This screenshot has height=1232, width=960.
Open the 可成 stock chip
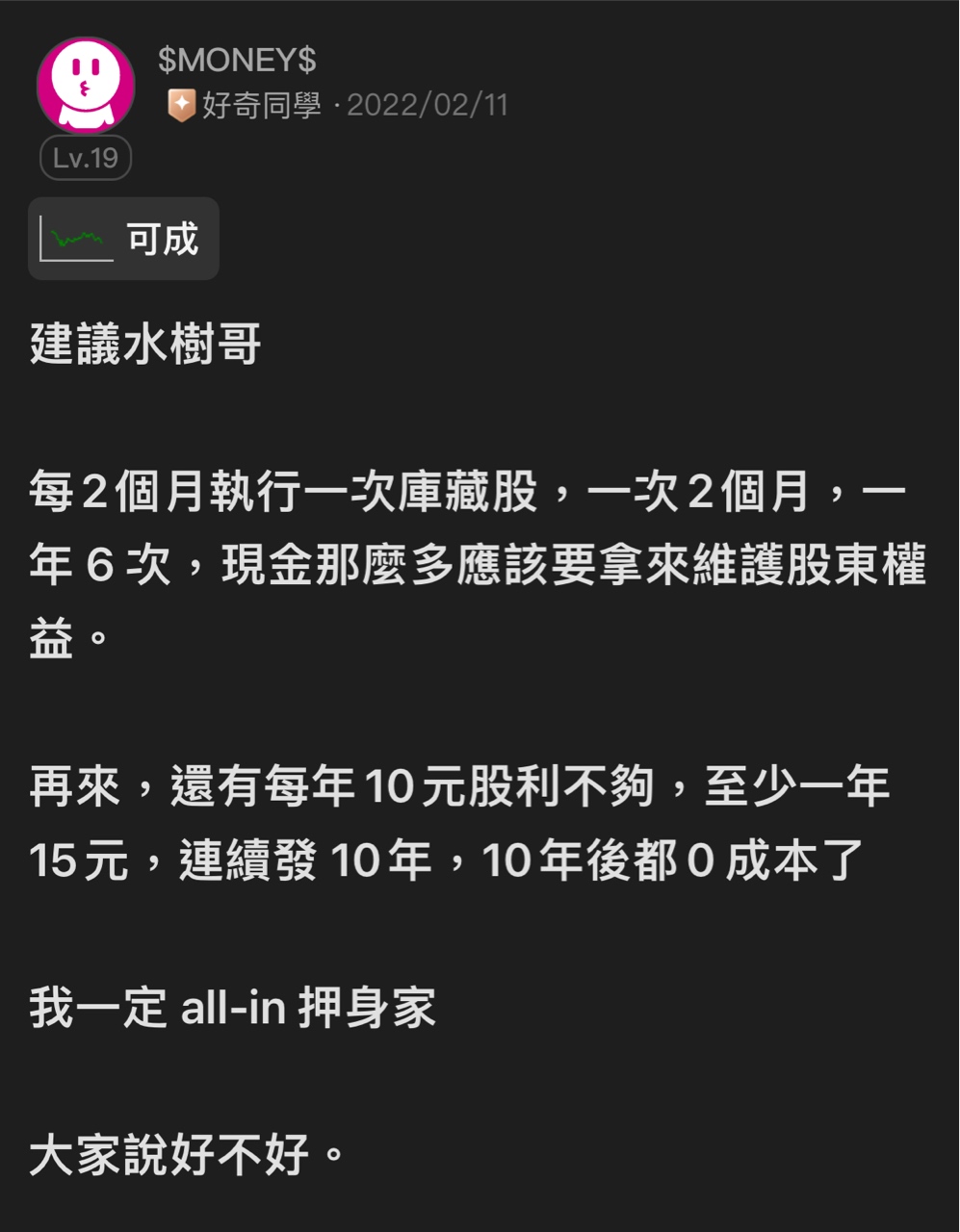click(x=123, y=239)
